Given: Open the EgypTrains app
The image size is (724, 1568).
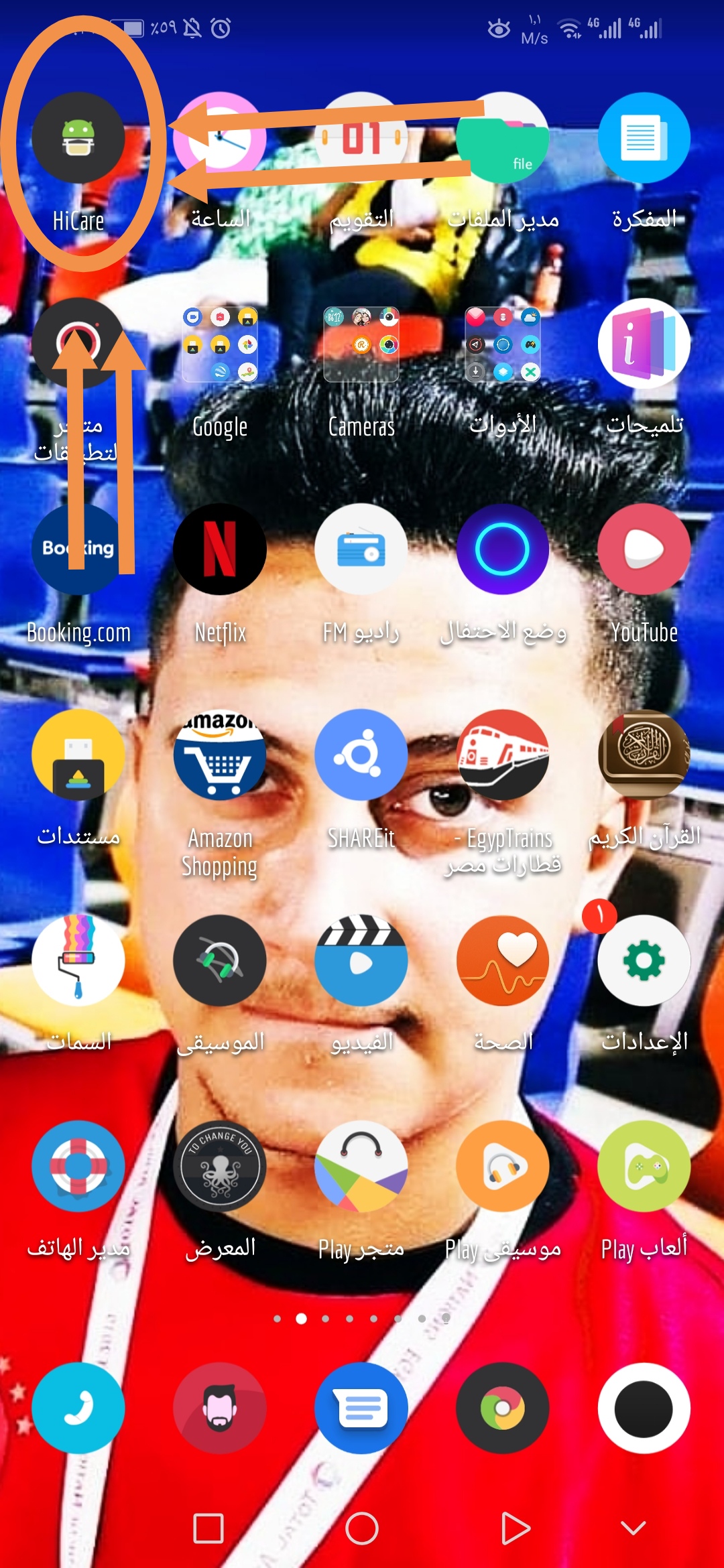Looking at the screenshot, I should 503,755.
